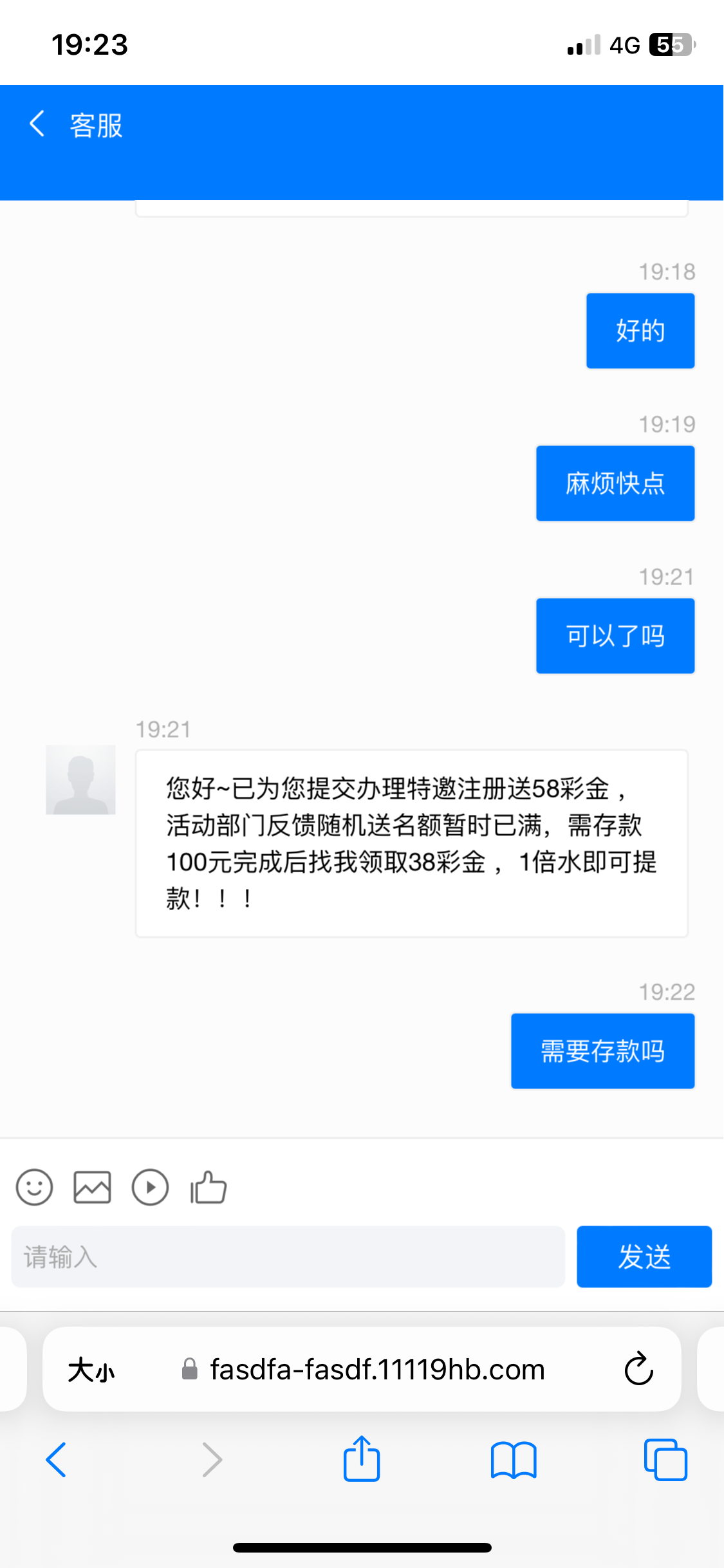This screenshot has width=724, height=1568.
Task: Send the message with 发送
Action: [644, 1256]
